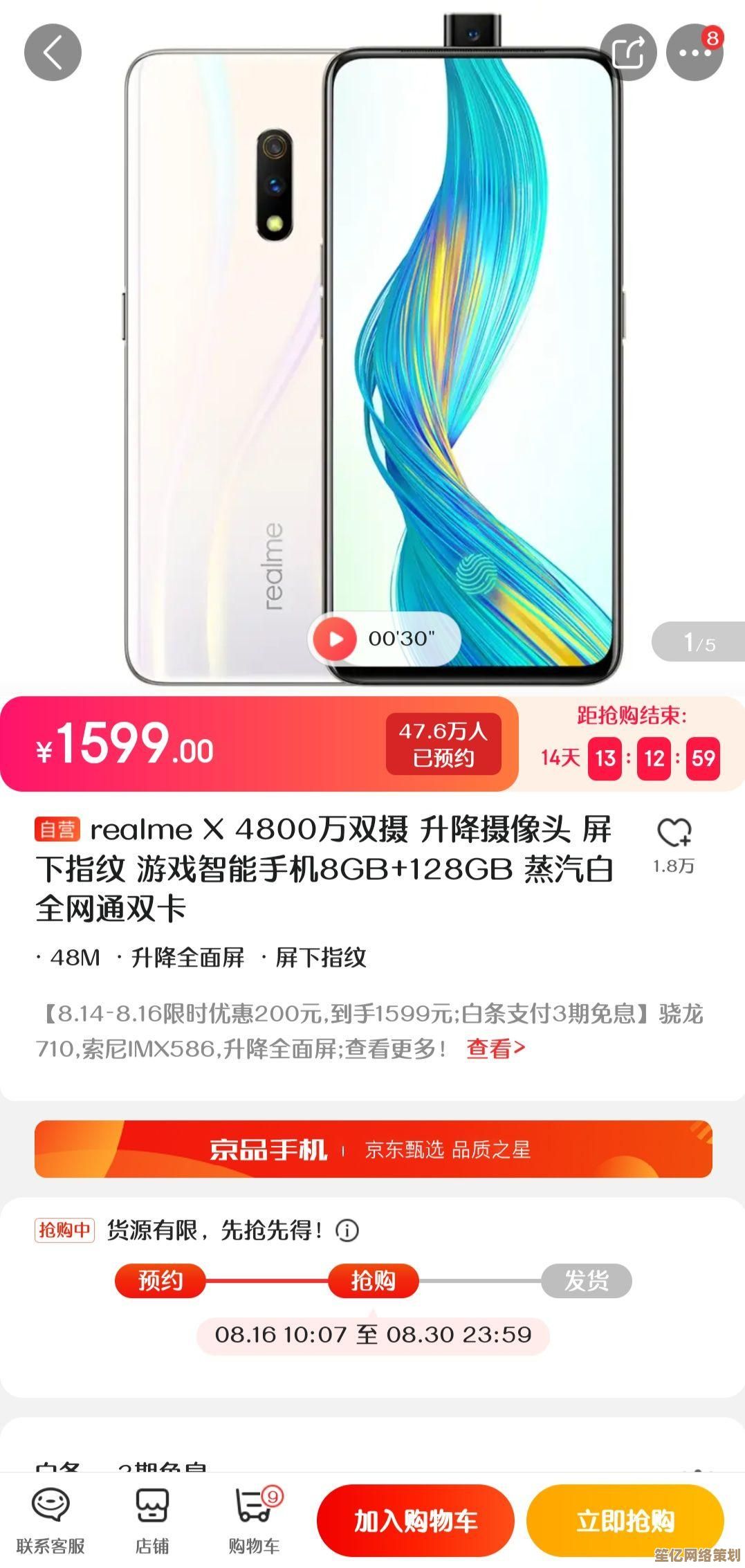Share this realme X product
Image resolution: width=745 pixels, height=1568 pixels.
point(627,52)
